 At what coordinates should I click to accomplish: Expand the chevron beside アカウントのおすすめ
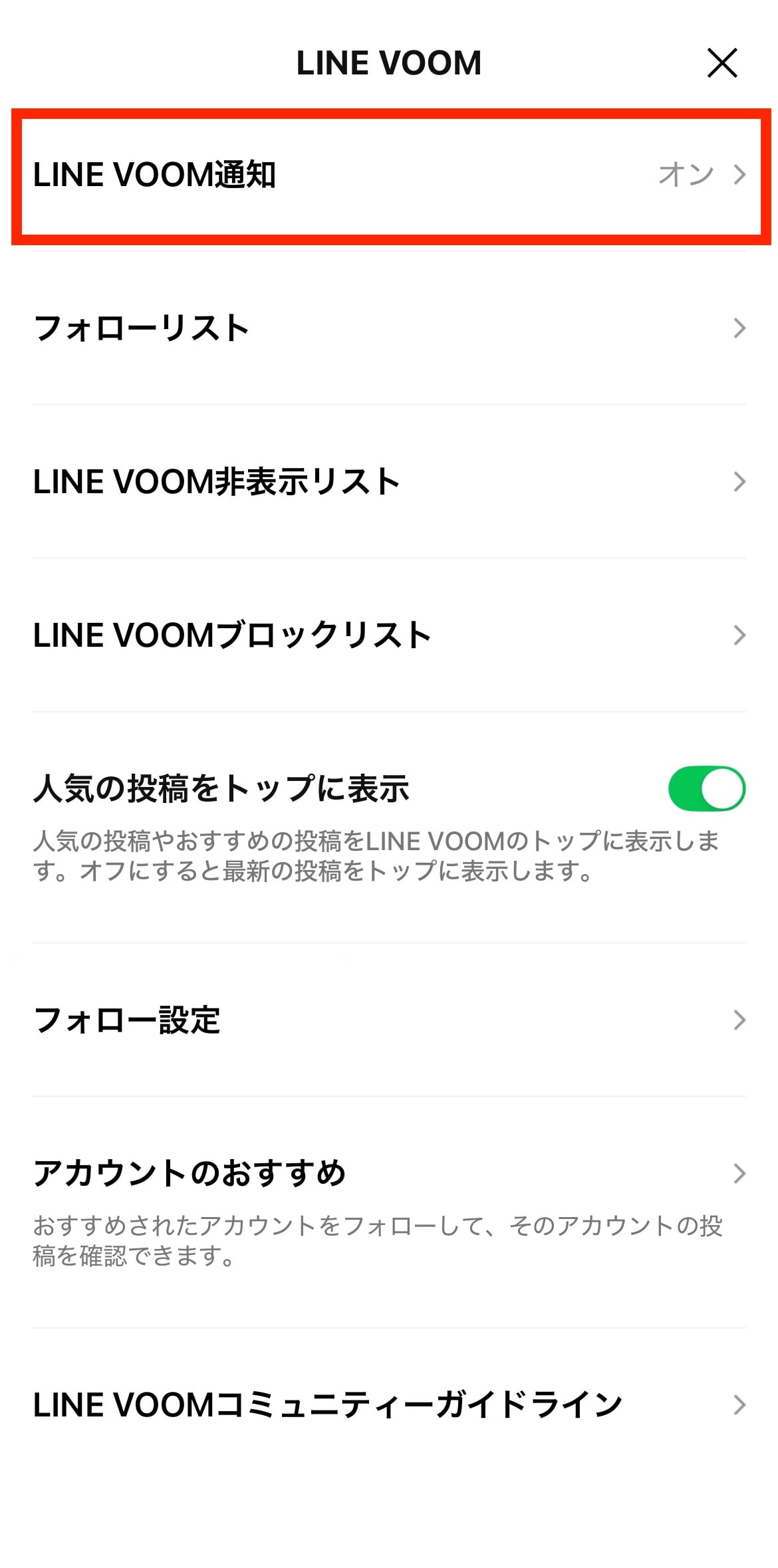point(739,1172)
